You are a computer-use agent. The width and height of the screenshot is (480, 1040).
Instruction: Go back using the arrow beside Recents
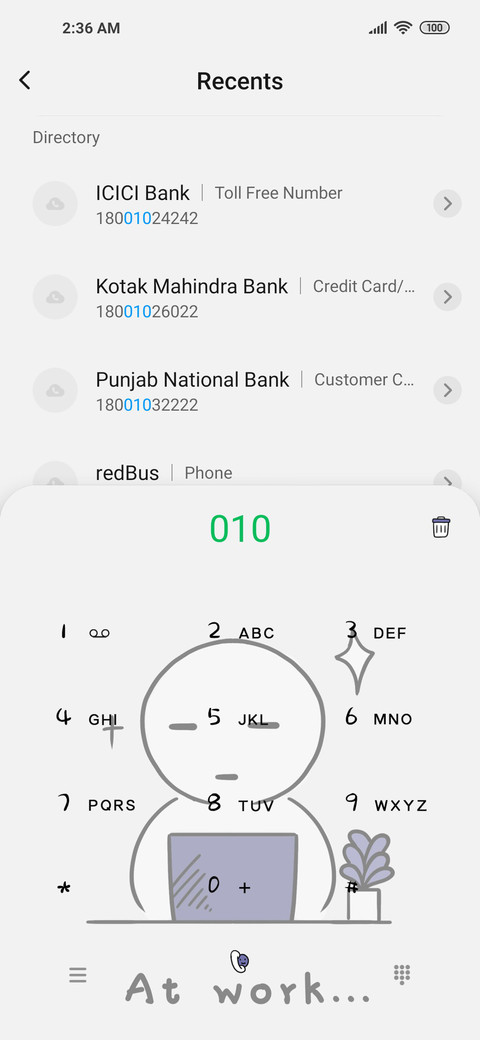(x=25, y=81)
